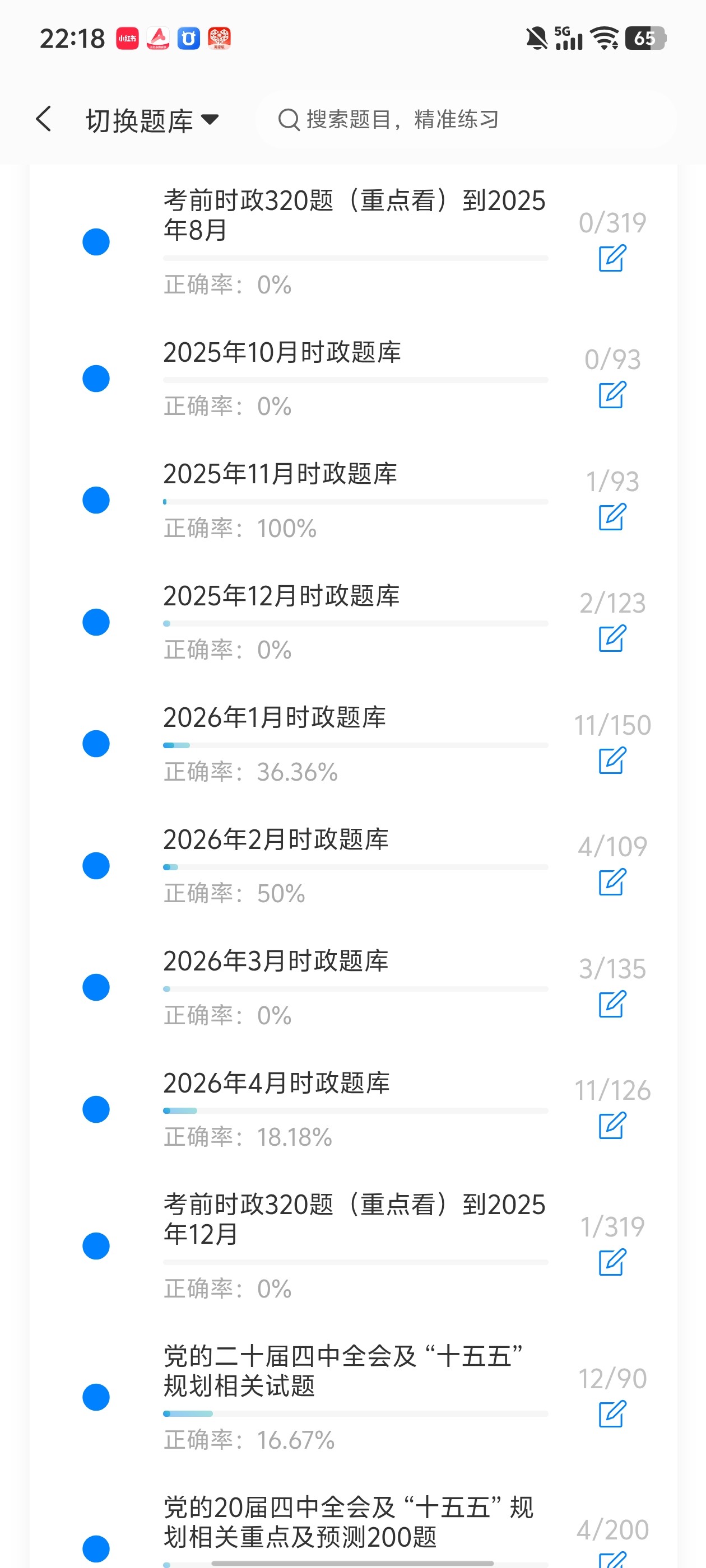
Task: Open 党的二十届四中全会及十五五规划相关试题
Action: tap(354, 1398)
